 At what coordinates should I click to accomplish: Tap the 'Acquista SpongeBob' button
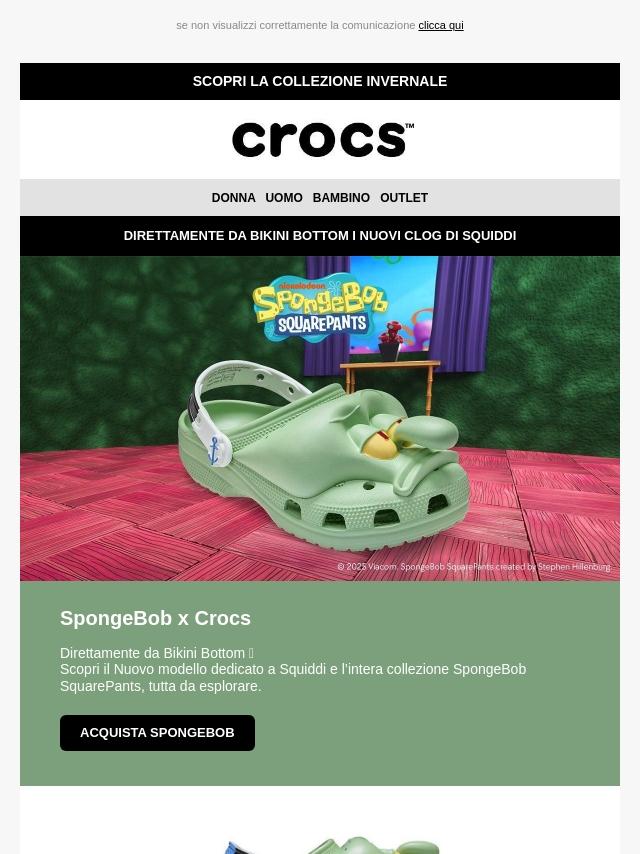pyautogui.click(x=157, y=733)
